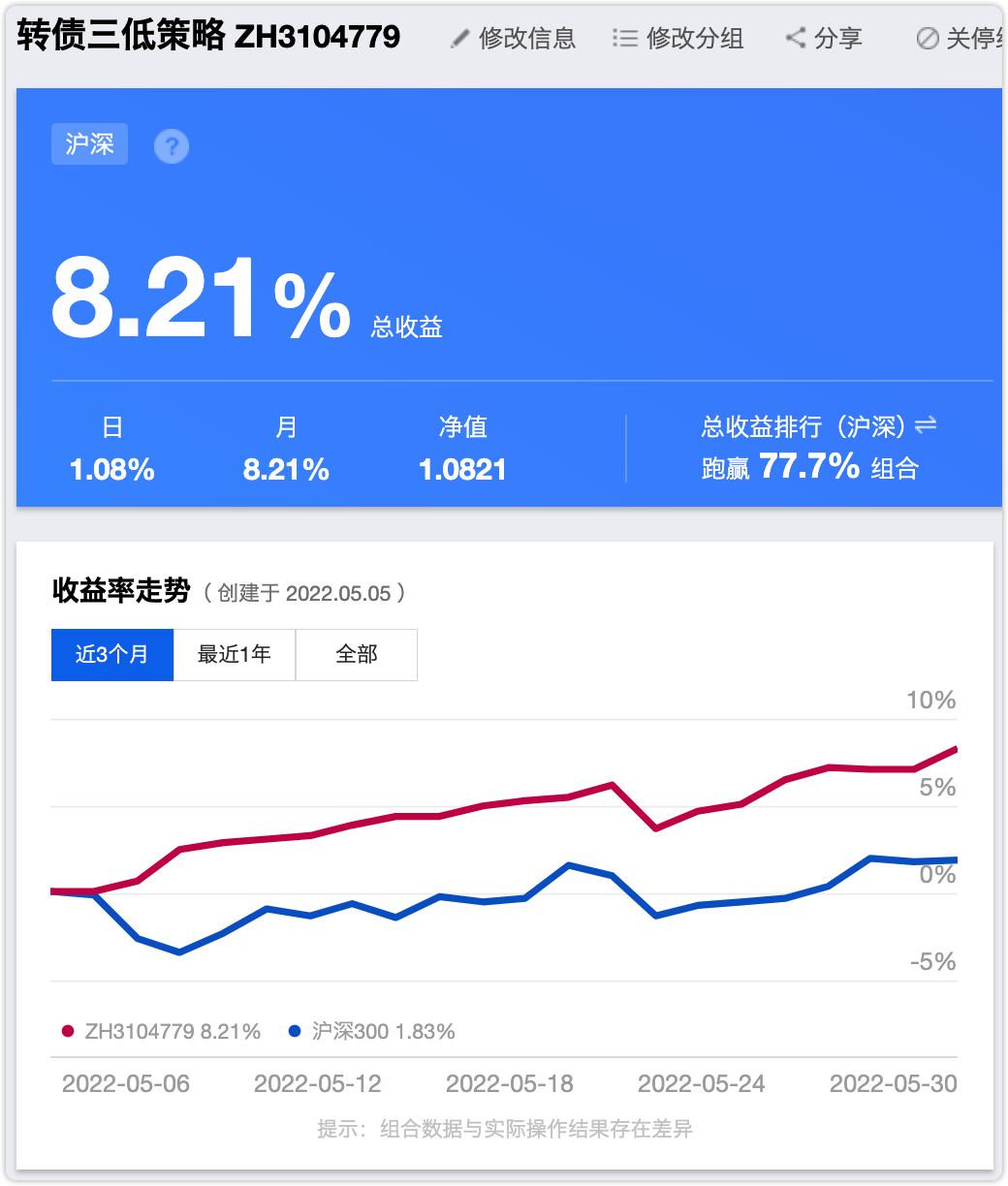This screenshot has width=1008, height=1186.
Task: Tap the 关停 option
Action: coord(960,39)
